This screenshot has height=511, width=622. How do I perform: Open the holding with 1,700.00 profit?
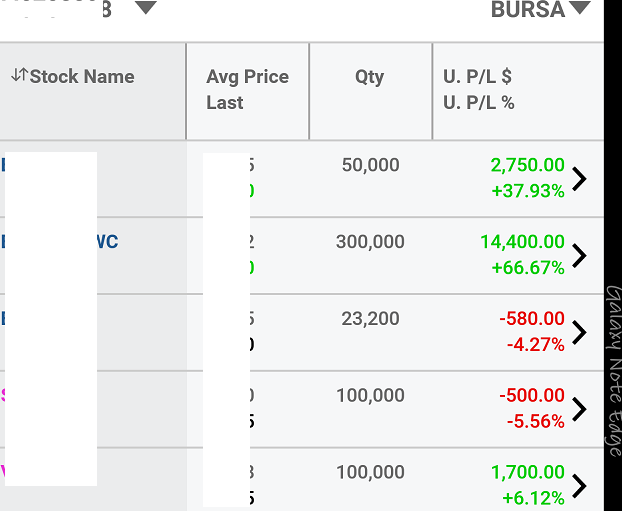579,485
